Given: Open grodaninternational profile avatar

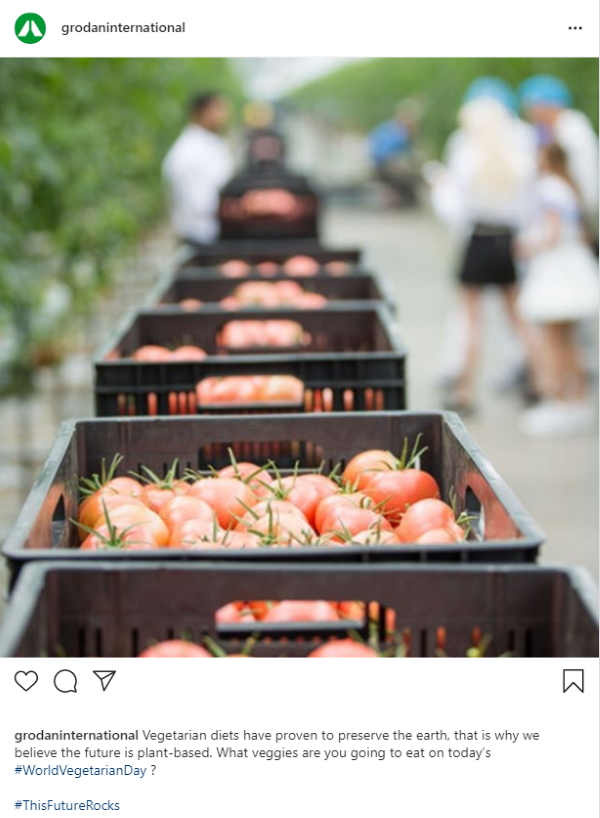Looking at the screenshot, I should (x=30, y=28).
